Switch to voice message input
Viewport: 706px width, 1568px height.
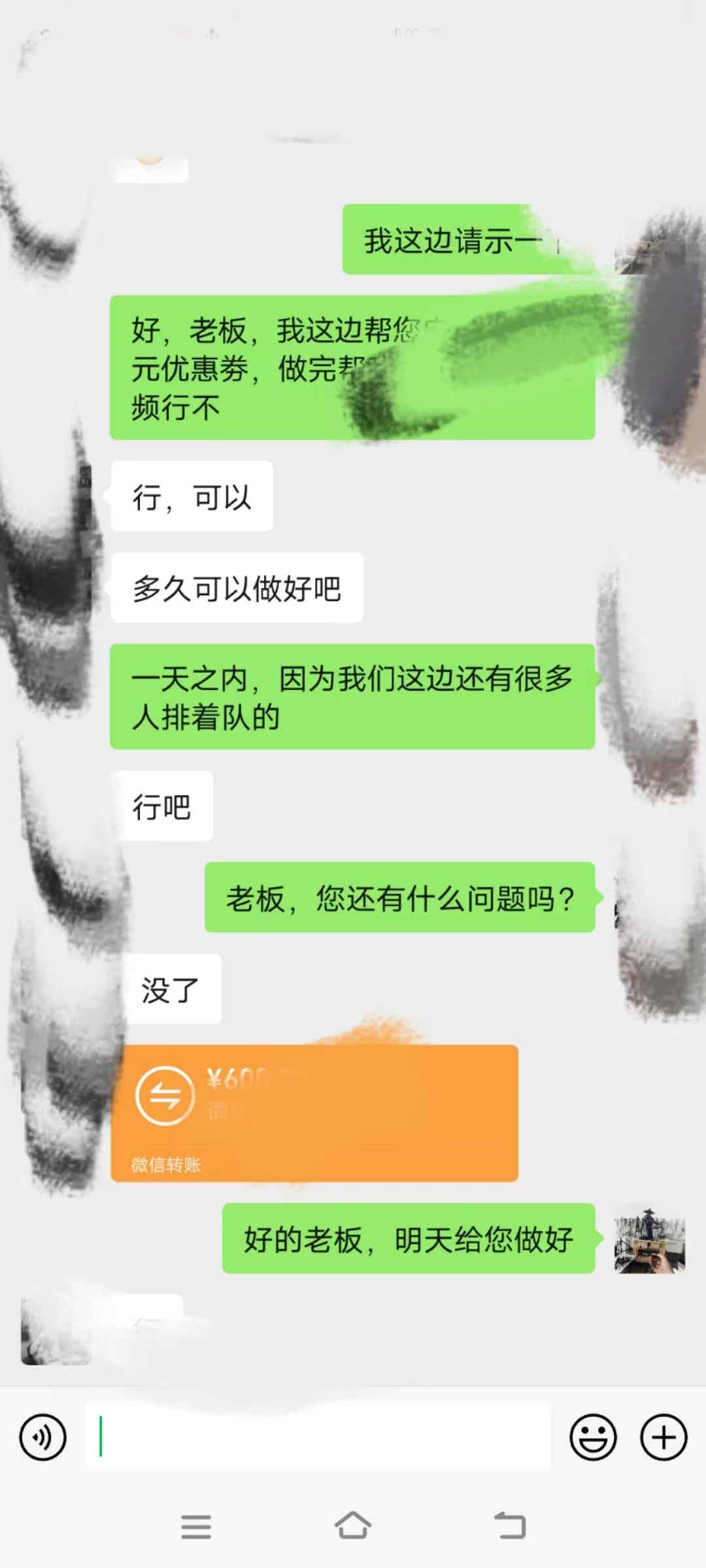pos(43,1437)
